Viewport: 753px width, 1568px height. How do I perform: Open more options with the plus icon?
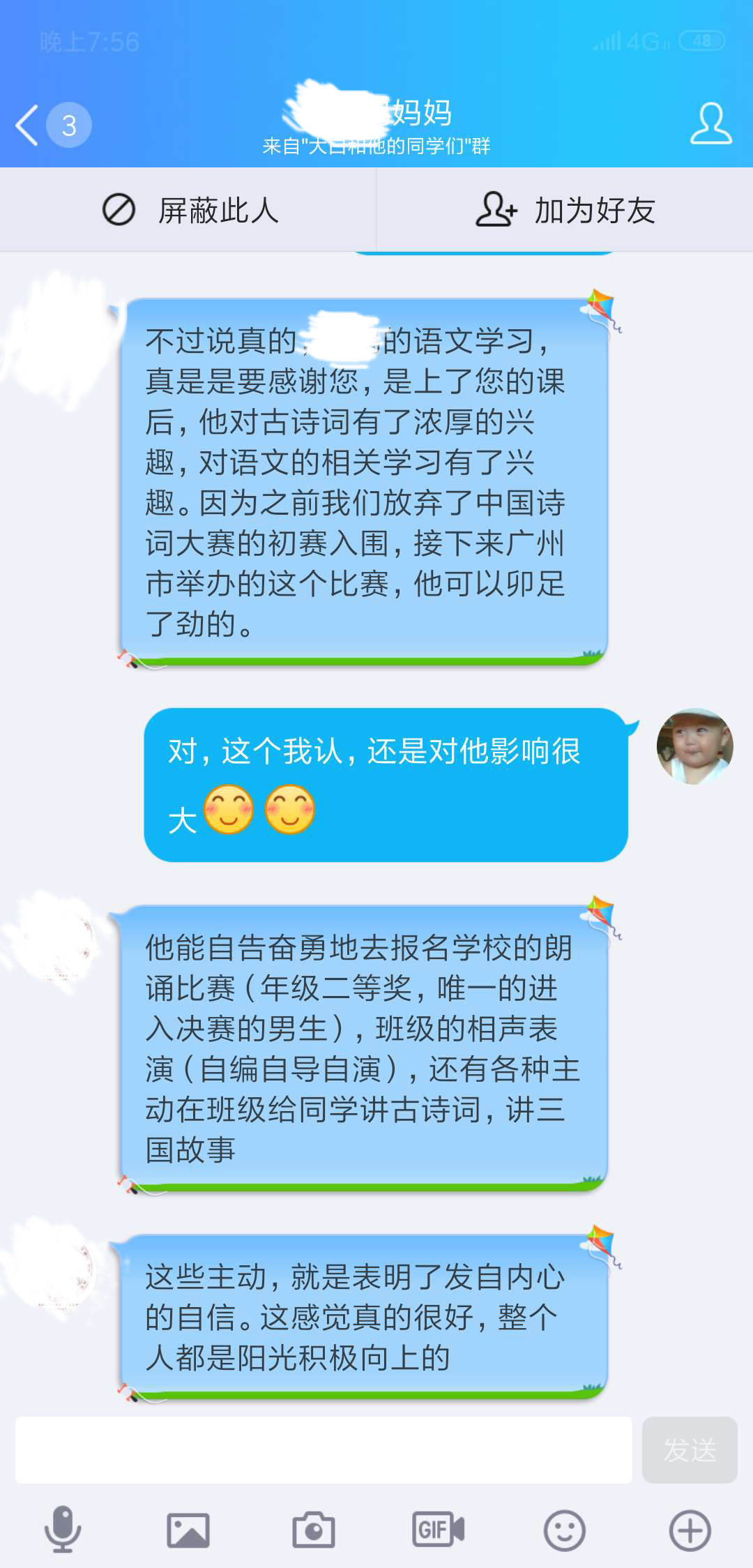[x=690, y=1530]
